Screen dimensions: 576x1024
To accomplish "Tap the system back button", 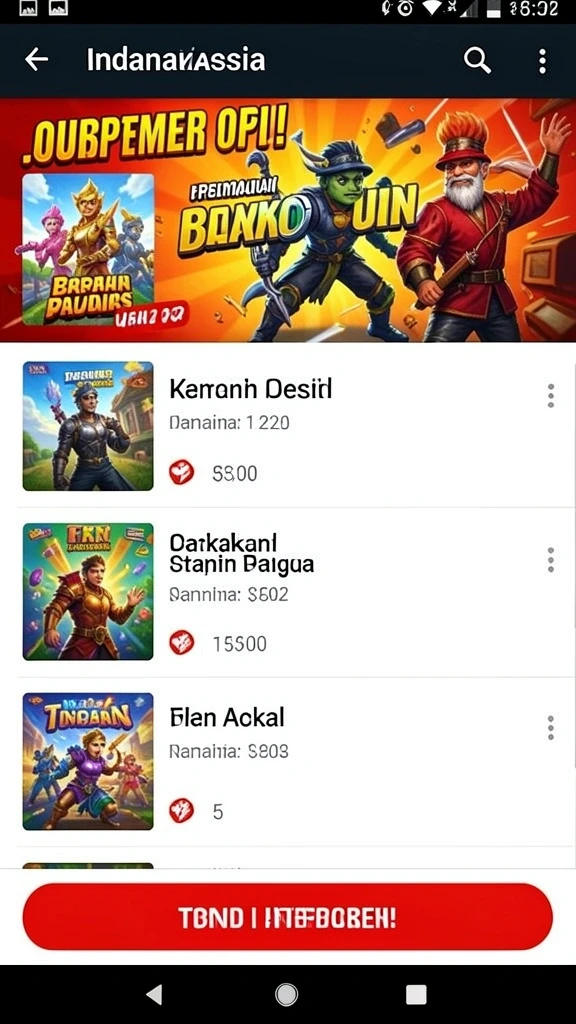I will tap(154, 995).
